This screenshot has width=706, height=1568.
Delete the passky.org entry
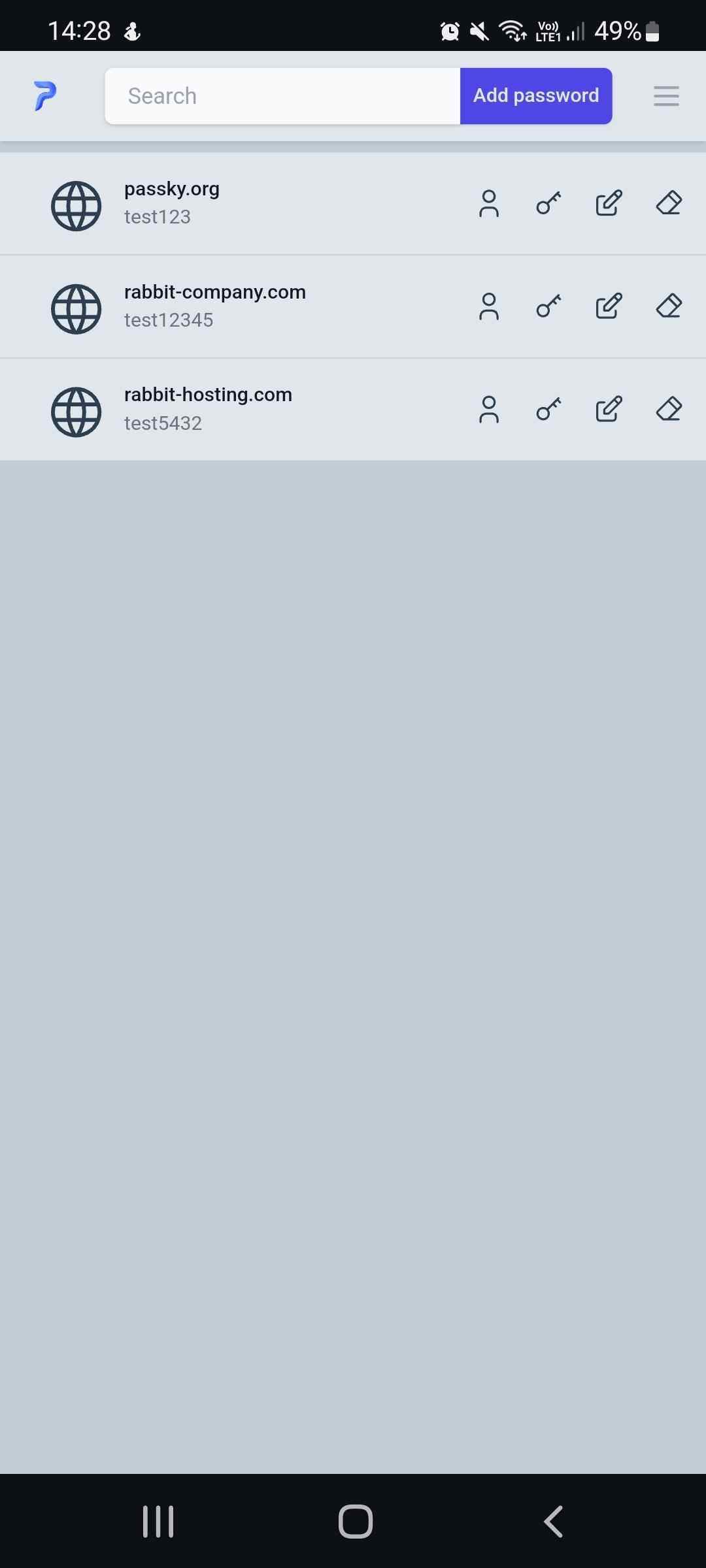pos(669,204)
